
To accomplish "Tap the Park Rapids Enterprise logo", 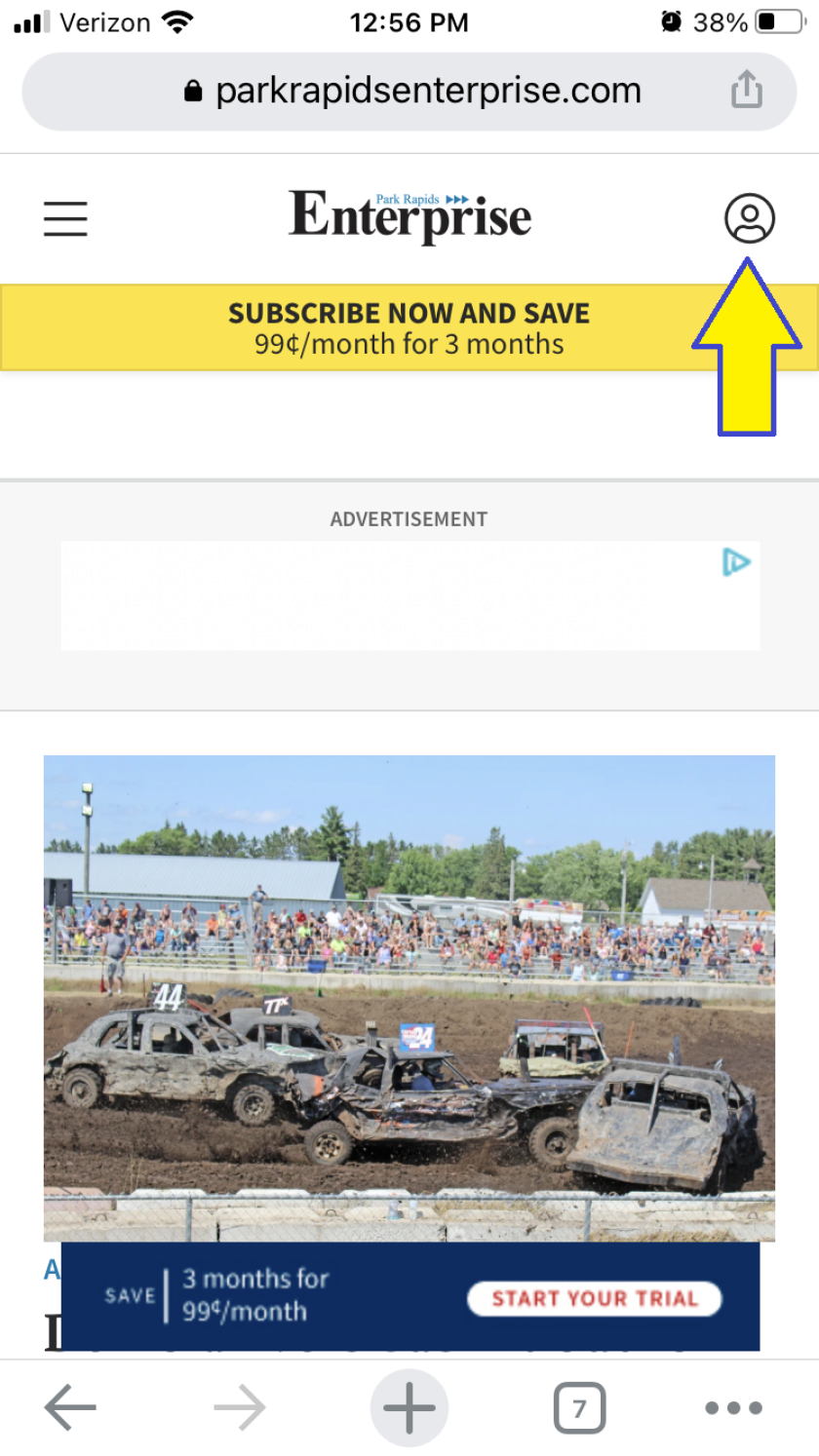I will point(409,215).
